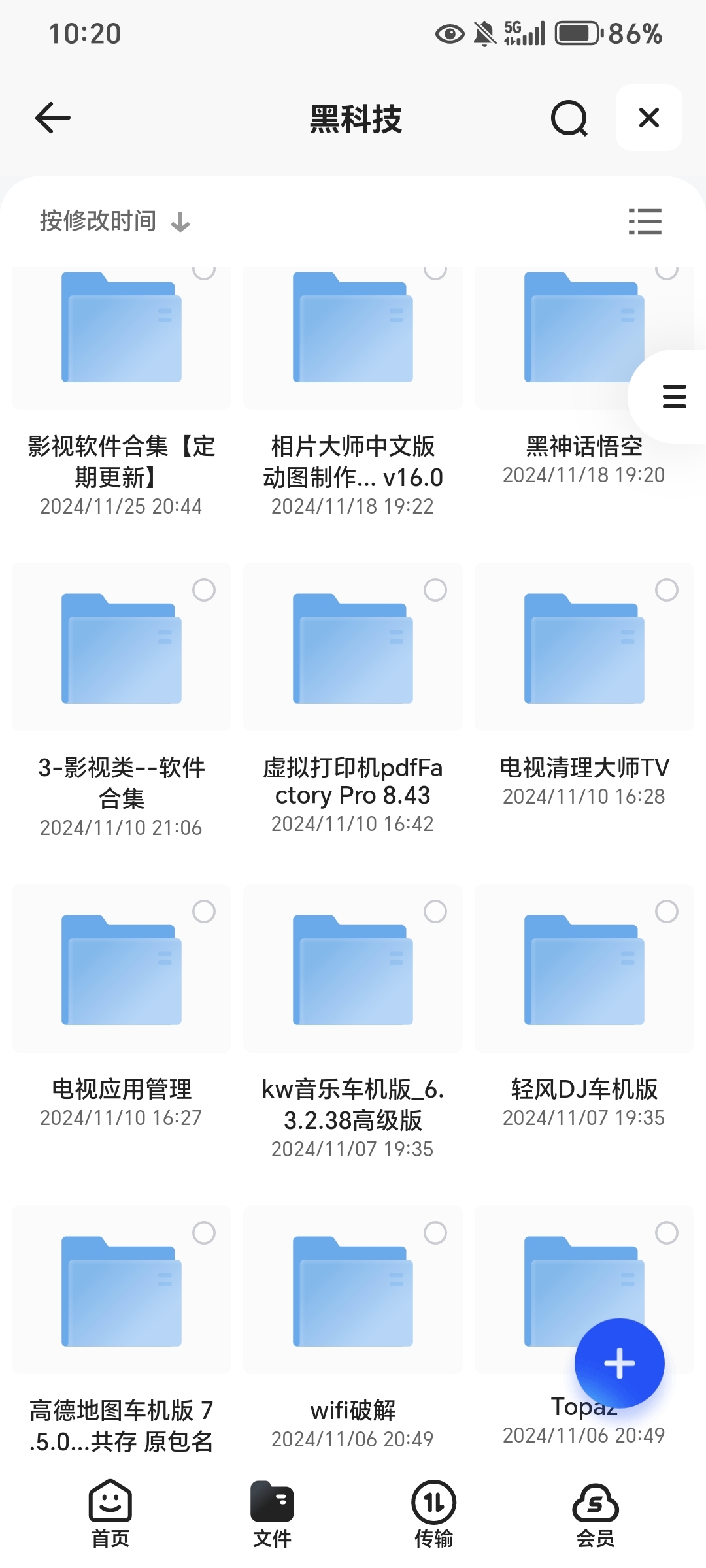The image size is (706, 1568).
Task: Open the 3-影视类--软件合集 folder
Action: click(x=122, y=648)
